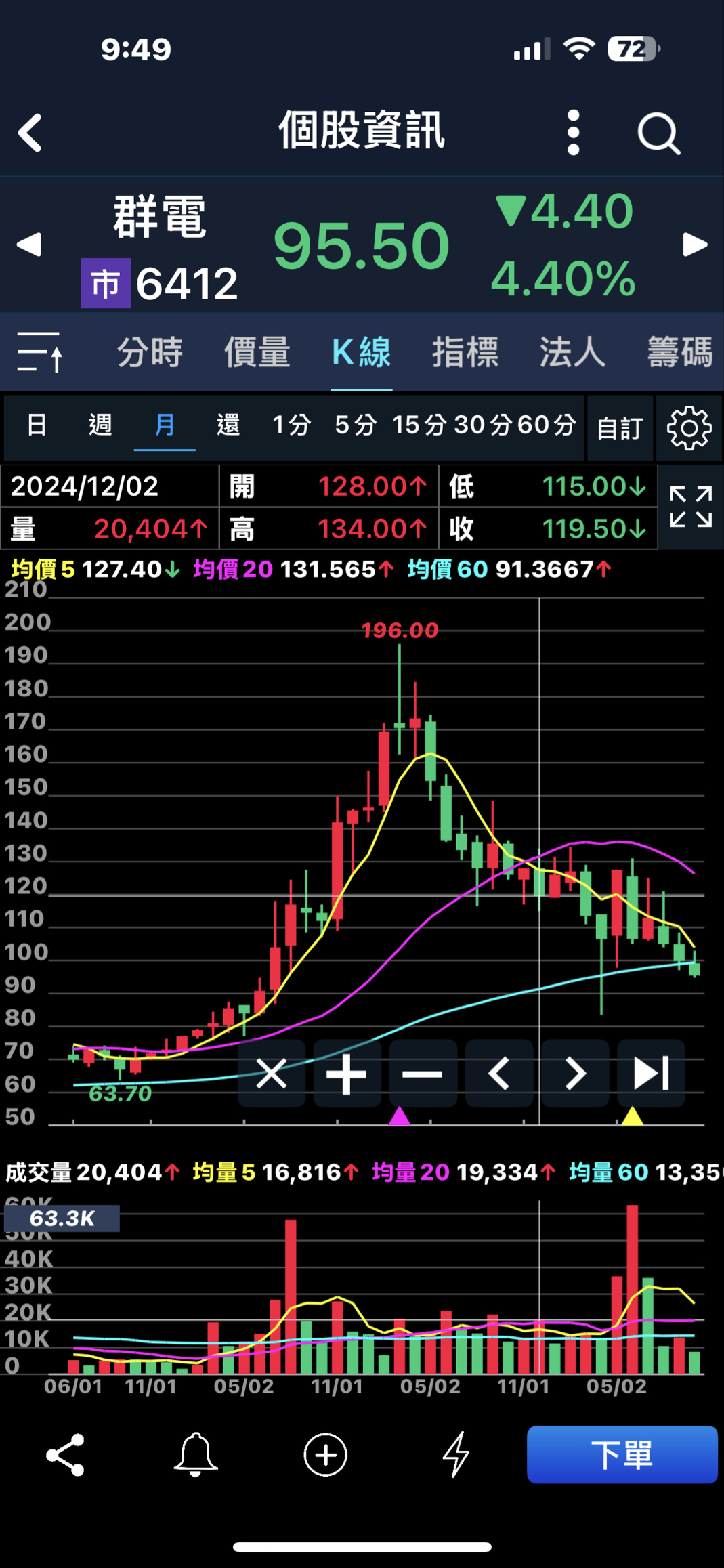Screen dimensions: 724x1568
Task: Zoom in the chart with the plus button
Action: [x=347, y=1074]
